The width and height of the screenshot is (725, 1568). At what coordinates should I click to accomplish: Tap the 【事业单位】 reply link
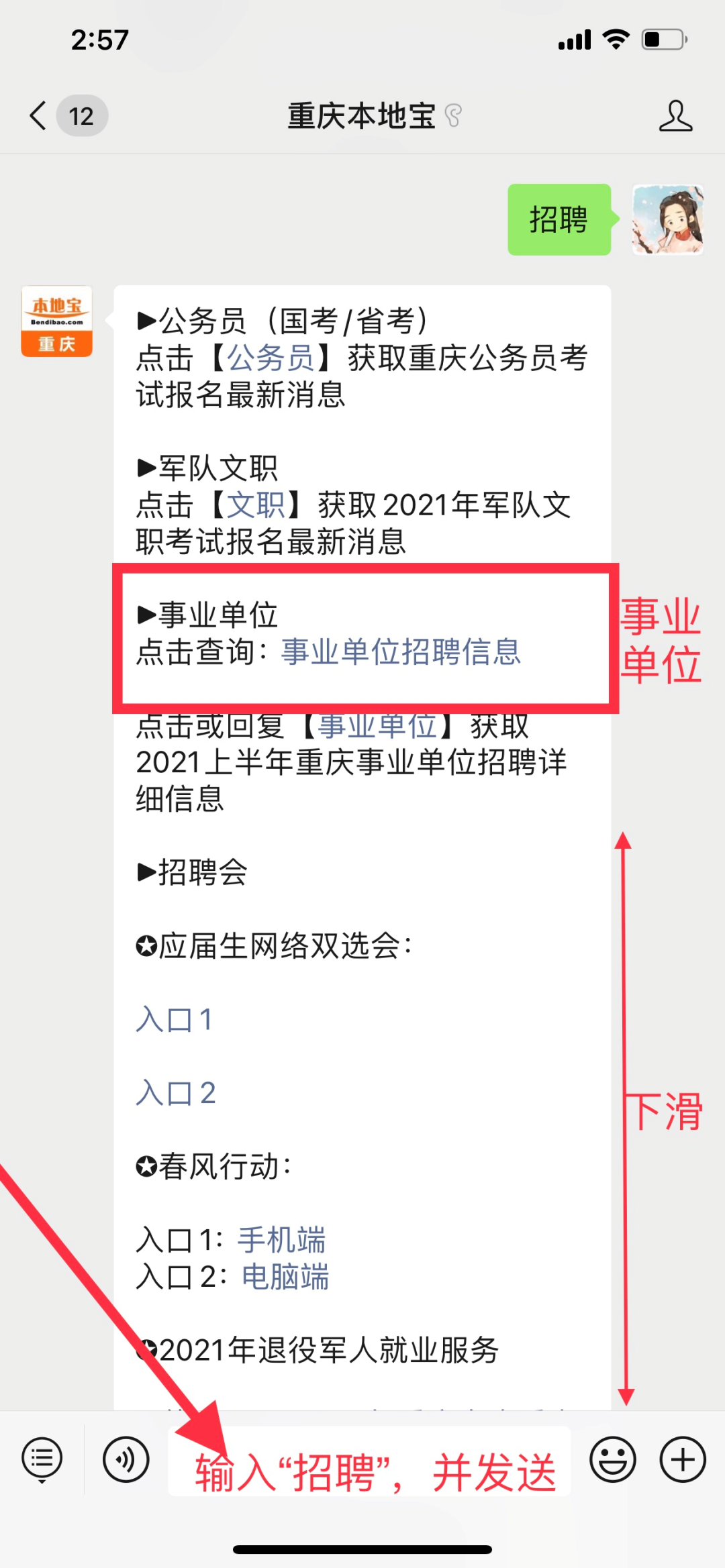pos(378,726)
